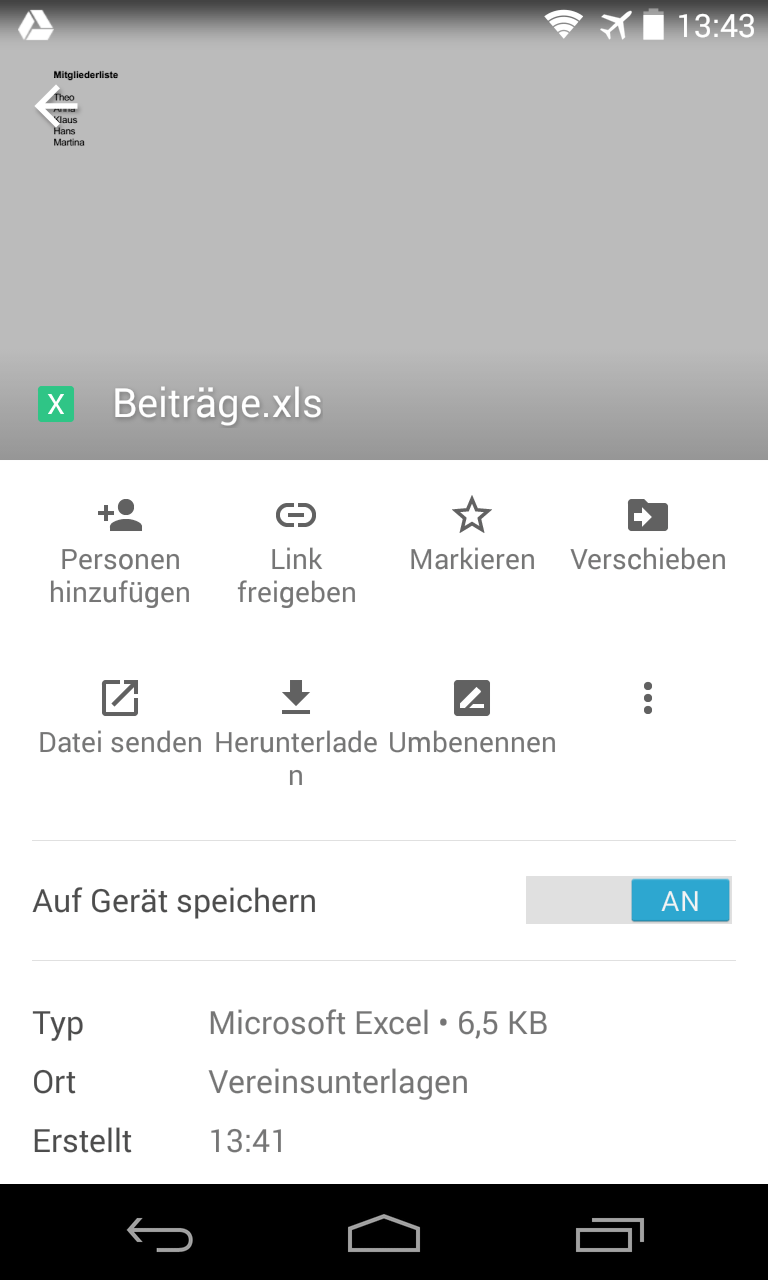Open the three-dot more options menu
The image size is (768, 1280).
coord(648,698)
